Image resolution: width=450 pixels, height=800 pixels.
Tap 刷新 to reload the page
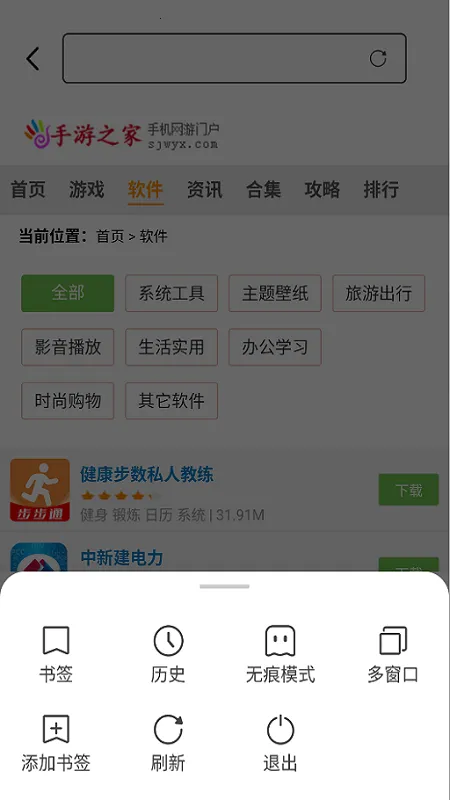(x=168, y=743)
